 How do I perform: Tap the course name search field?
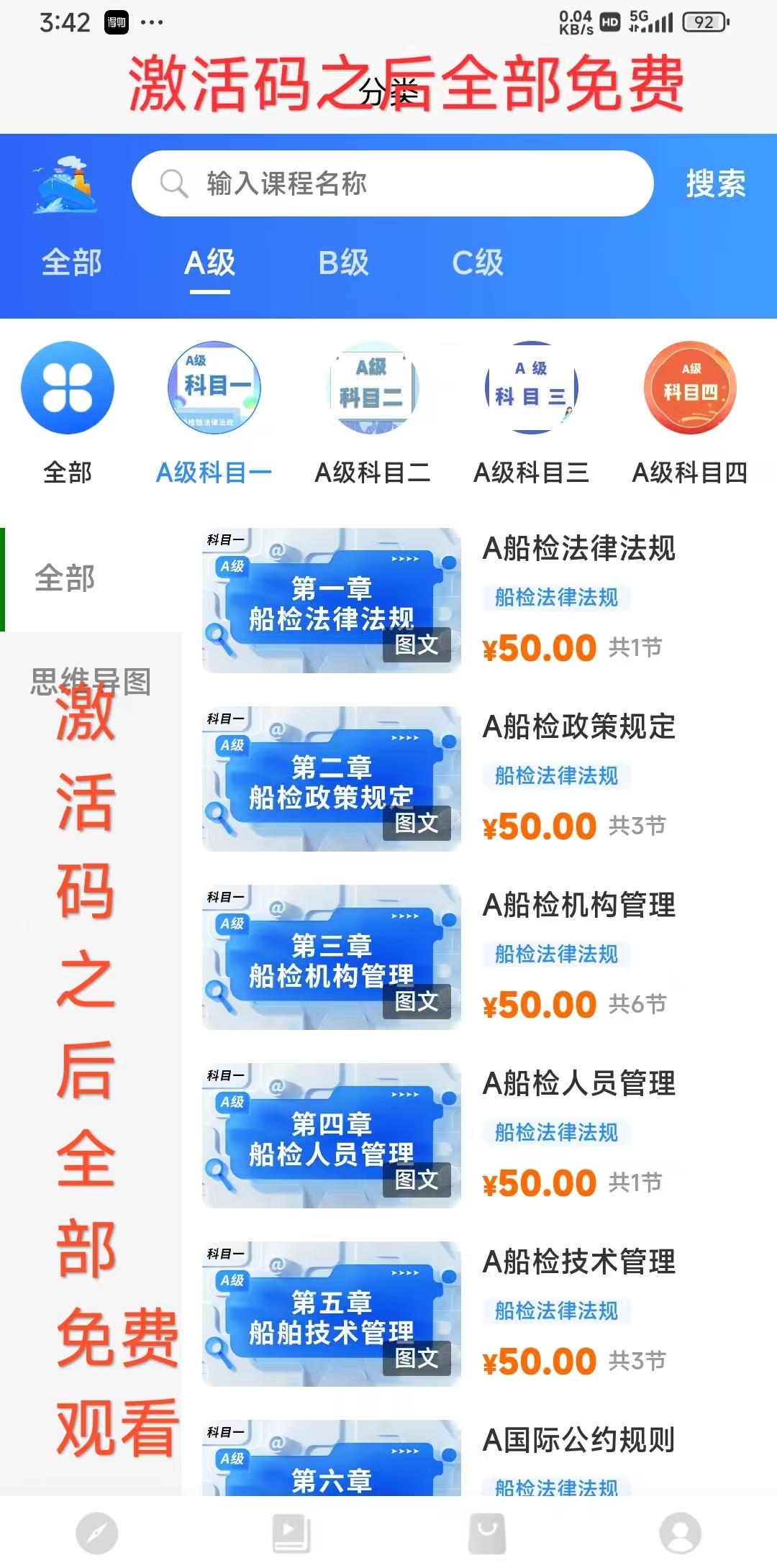pyautogui.click(x=392, y=183)
